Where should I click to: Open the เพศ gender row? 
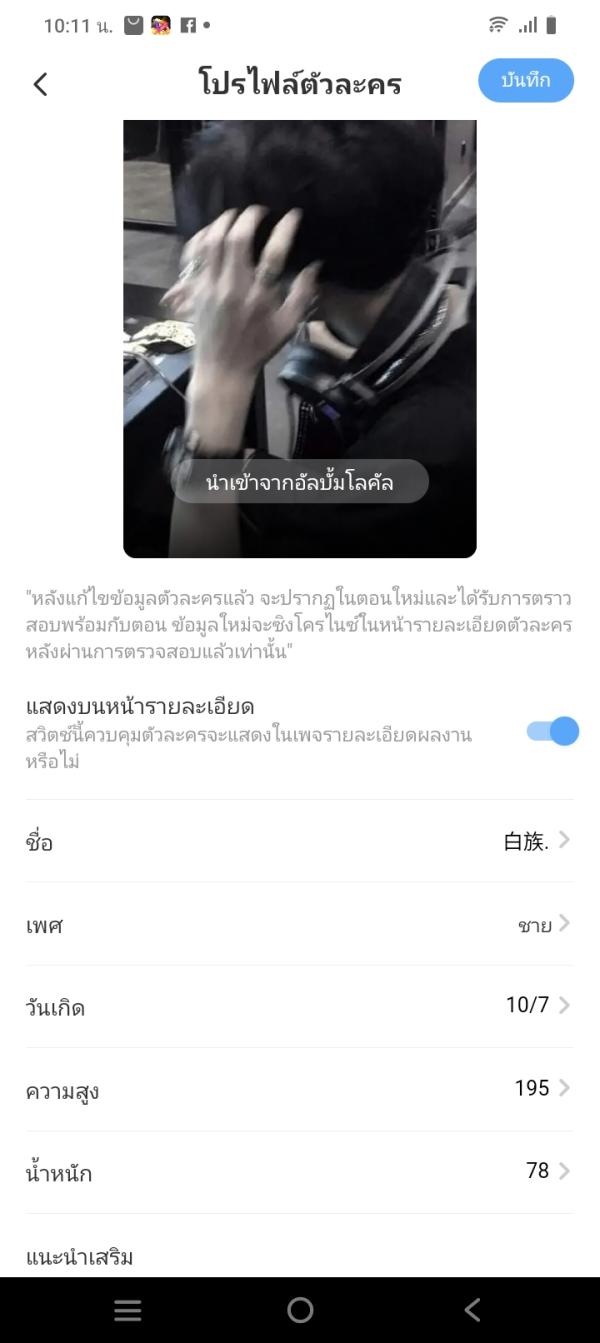point(300,925)
